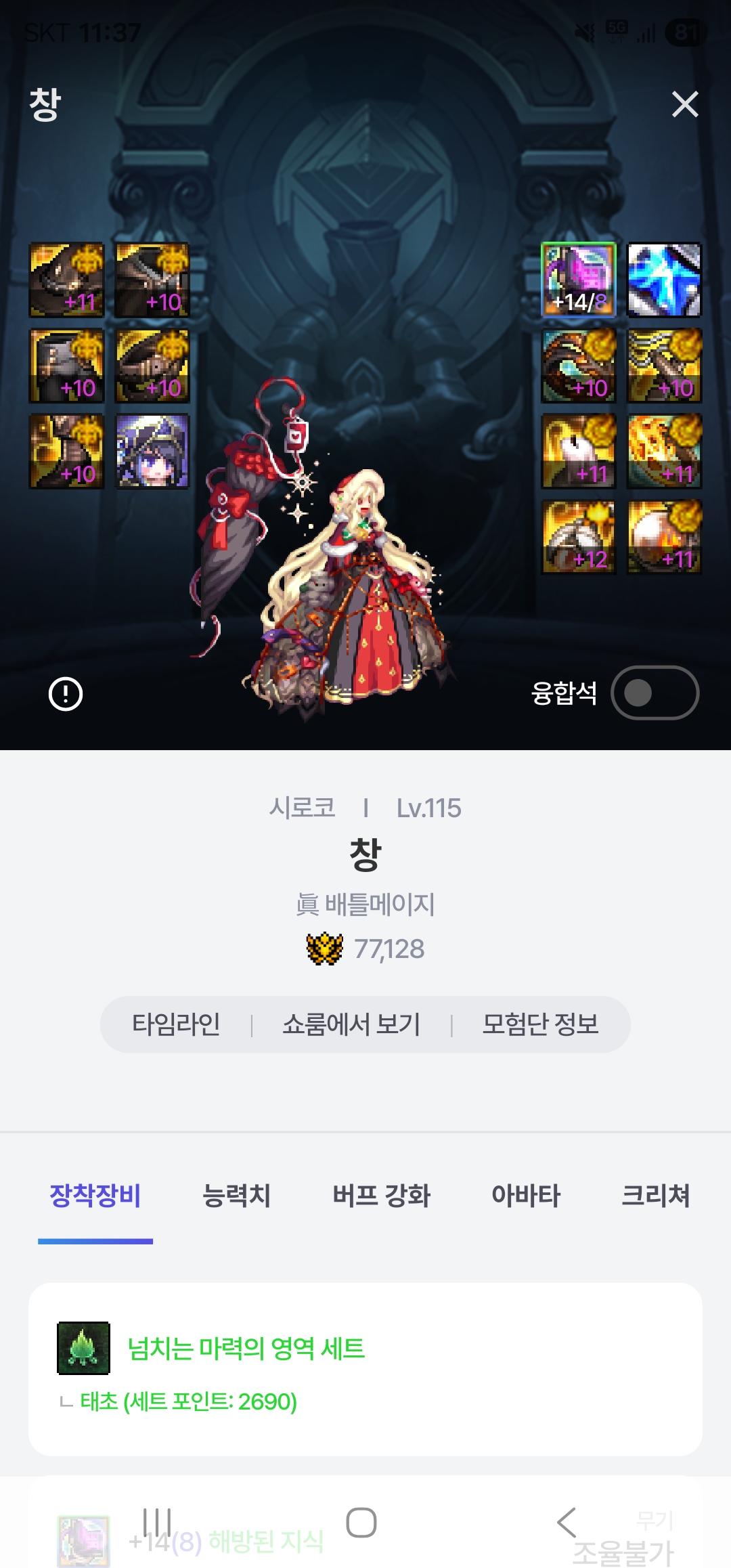
Task: Open 모험단 정보
Action: (x=540, y=1024)
